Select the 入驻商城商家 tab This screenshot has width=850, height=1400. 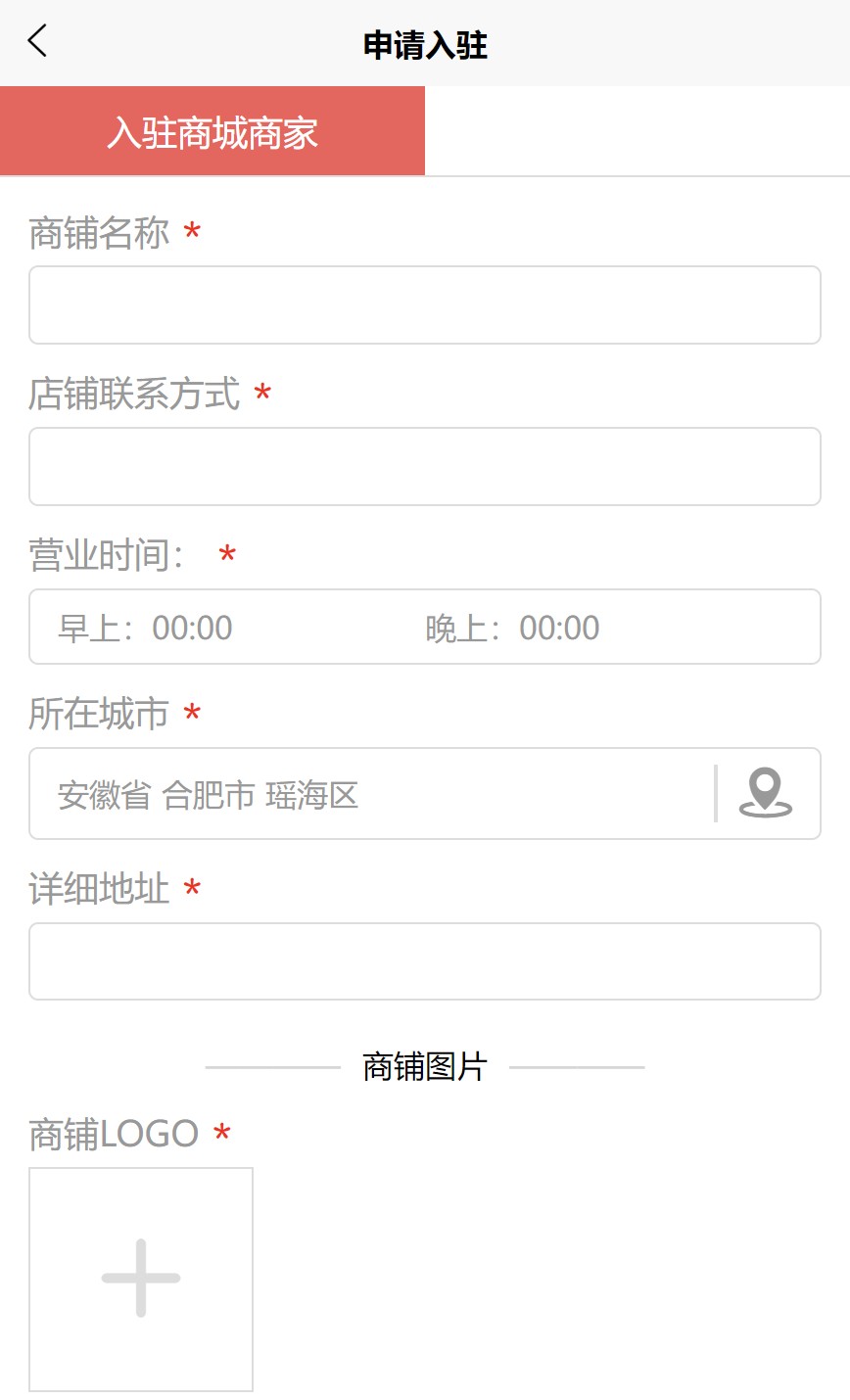coord(212,132)
